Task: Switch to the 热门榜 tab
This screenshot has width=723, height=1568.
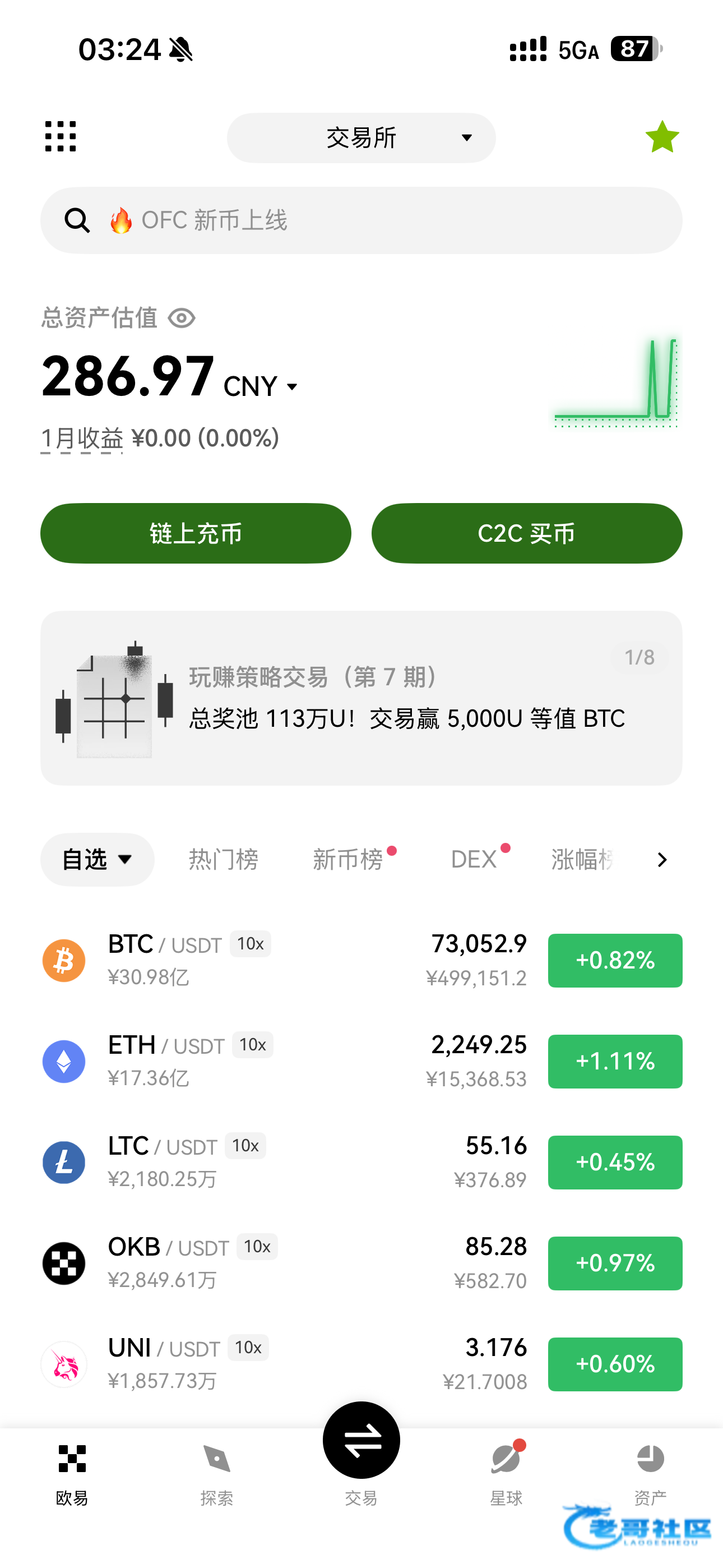Action: click(224, 860)
